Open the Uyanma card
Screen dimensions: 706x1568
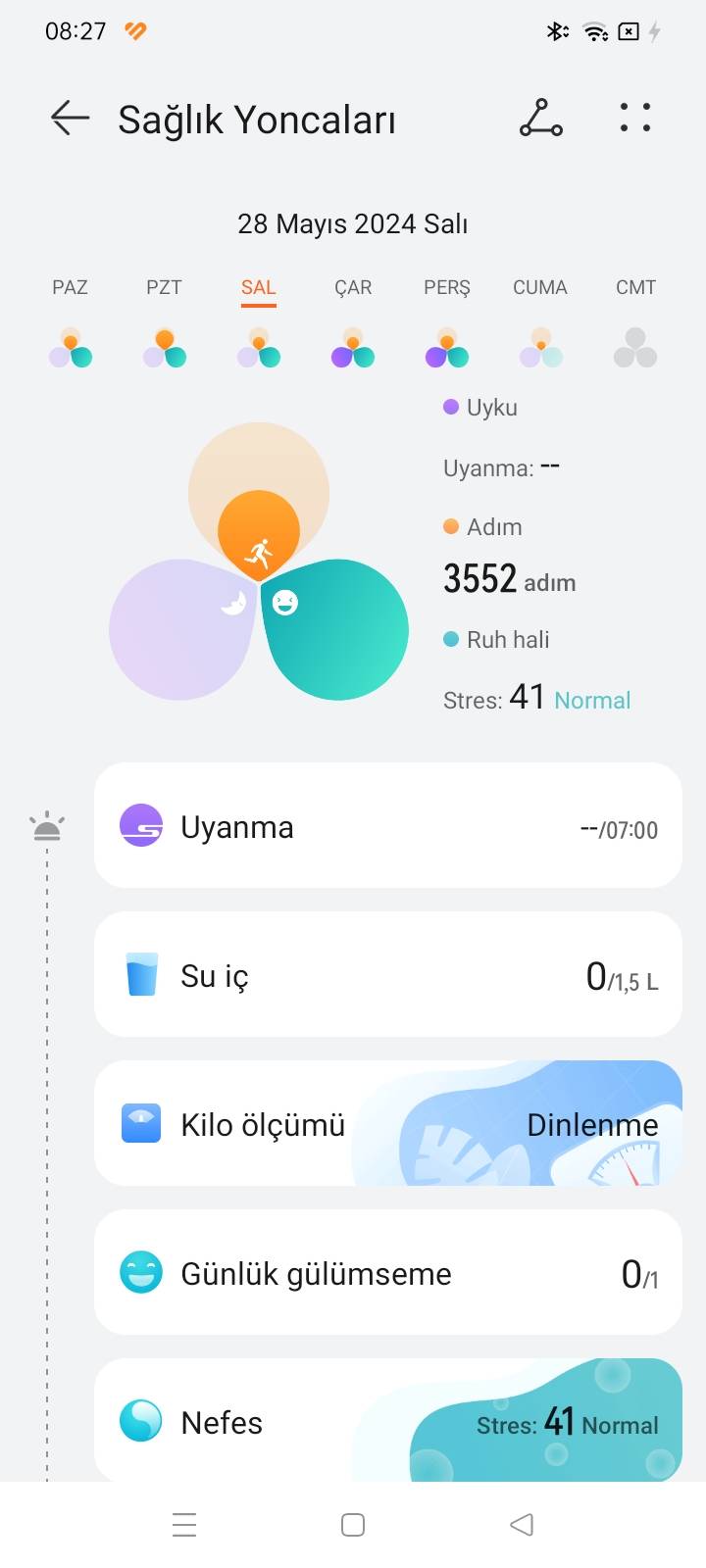pyautogui.click(x=387, y=826)
